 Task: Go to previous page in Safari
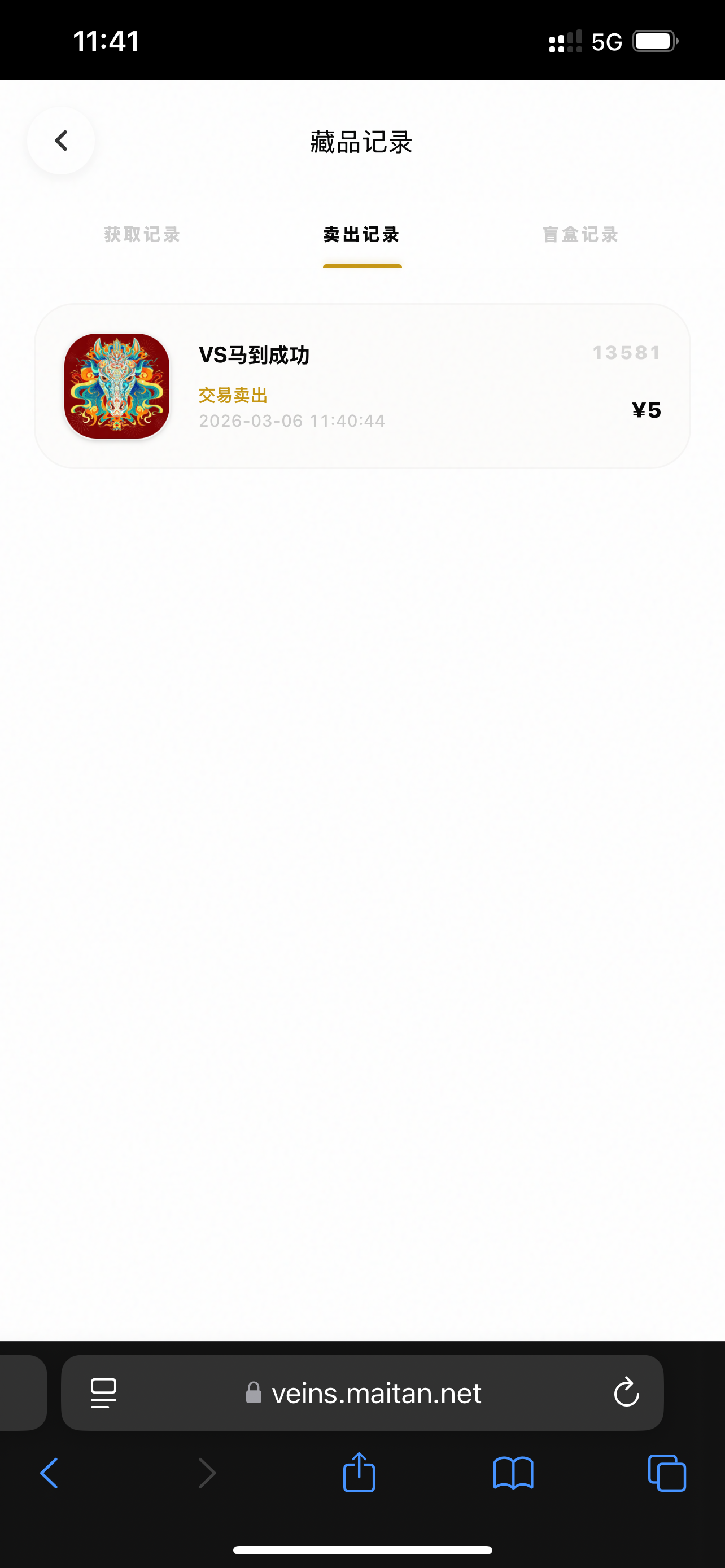pos(49,1473)
